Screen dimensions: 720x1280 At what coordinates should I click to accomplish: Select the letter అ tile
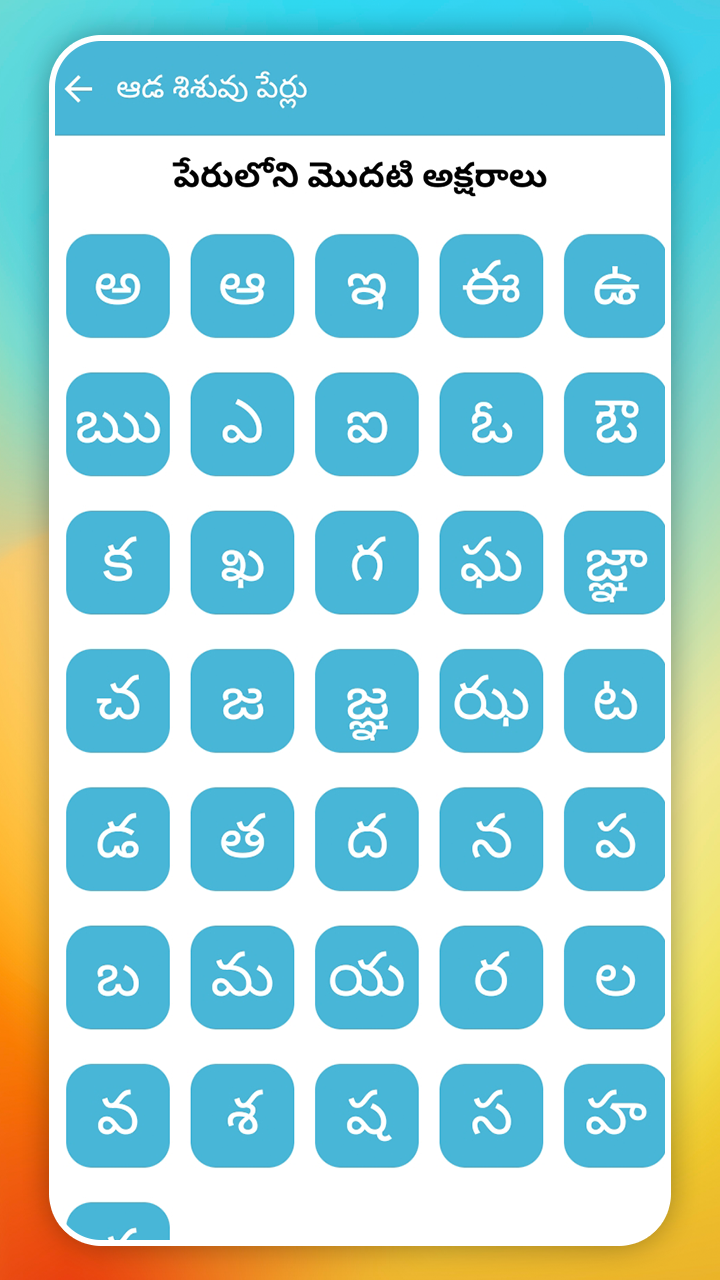point(117,286)
